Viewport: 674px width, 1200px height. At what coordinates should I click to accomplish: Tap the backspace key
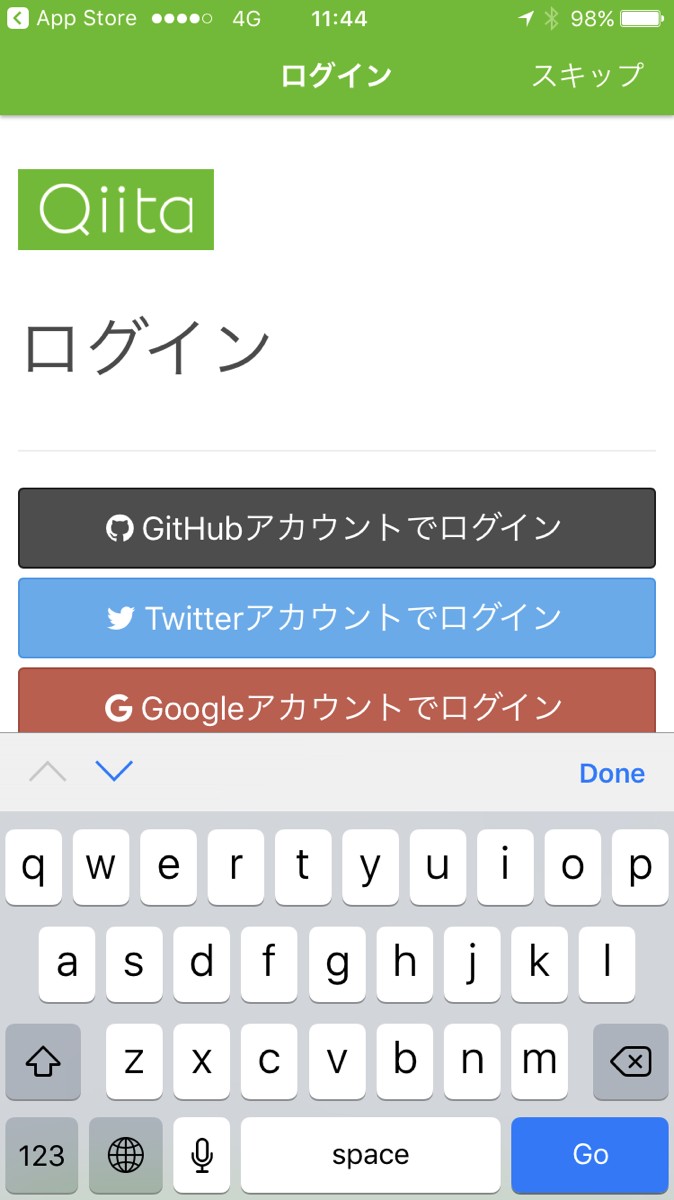(x=630, y=1062)
